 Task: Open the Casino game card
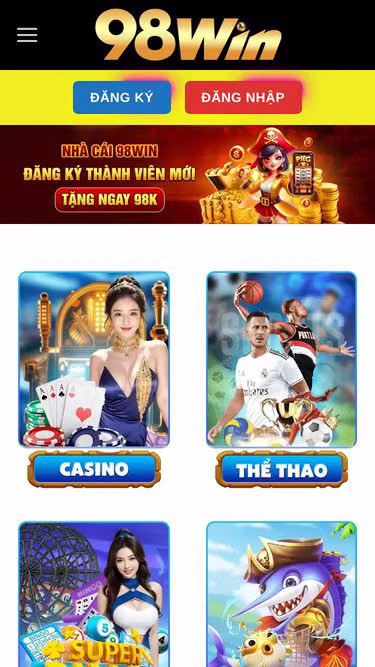tap(94, 359)
